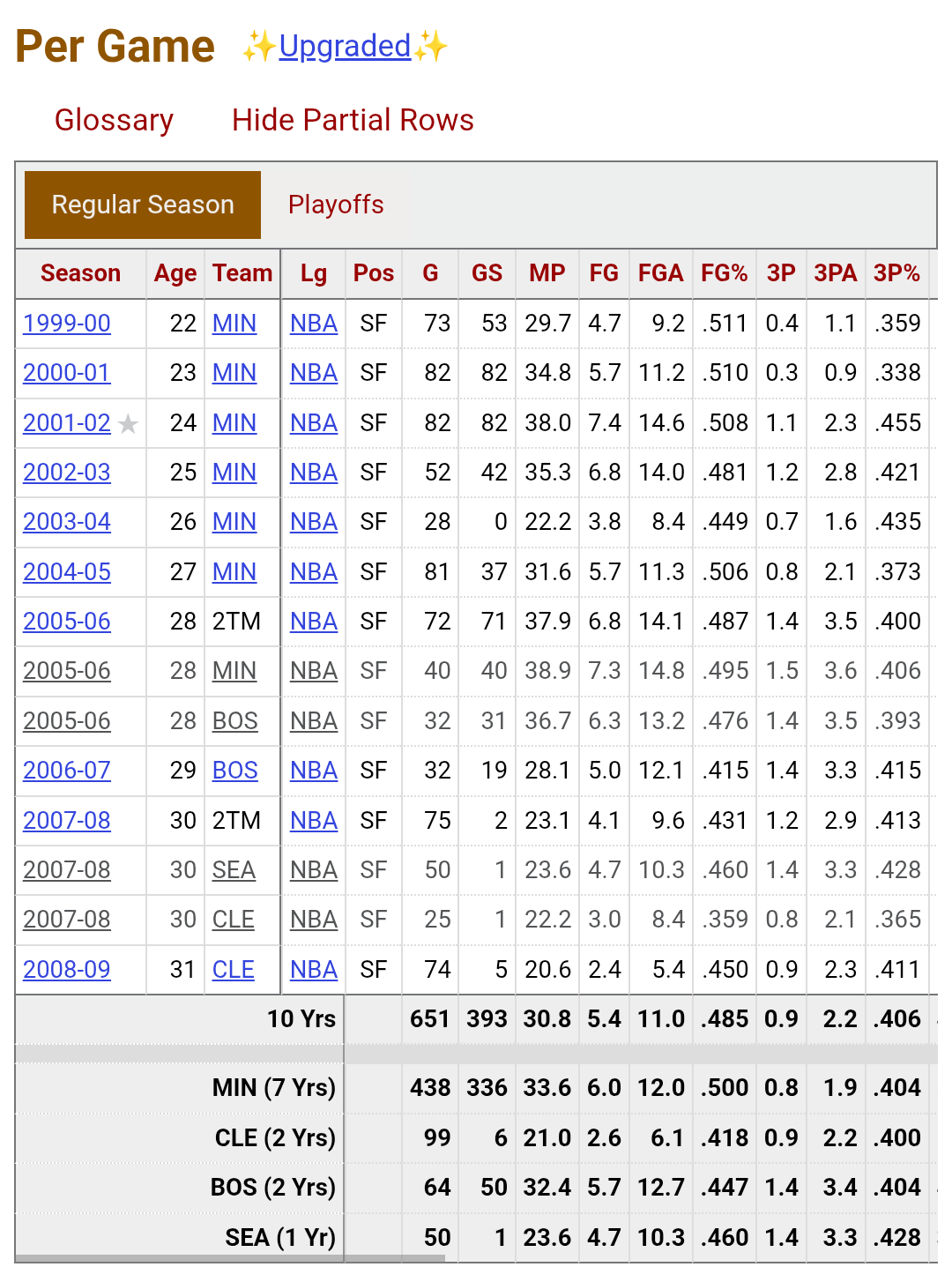Sort the table by the MP column
952x1267 pixels.
(x=547, y=273)
